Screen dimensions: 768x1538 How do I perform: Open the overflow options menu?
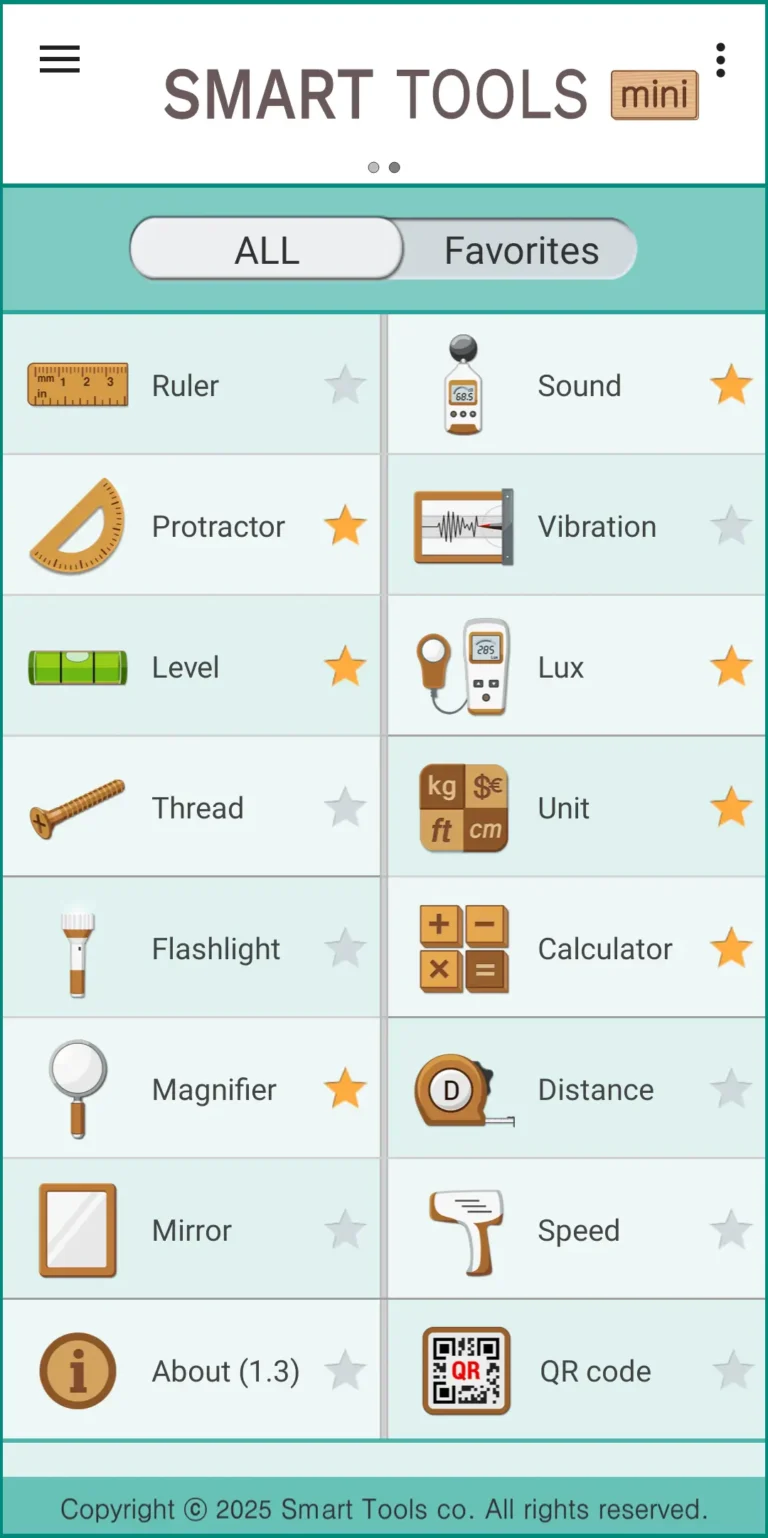pos(720,59)
